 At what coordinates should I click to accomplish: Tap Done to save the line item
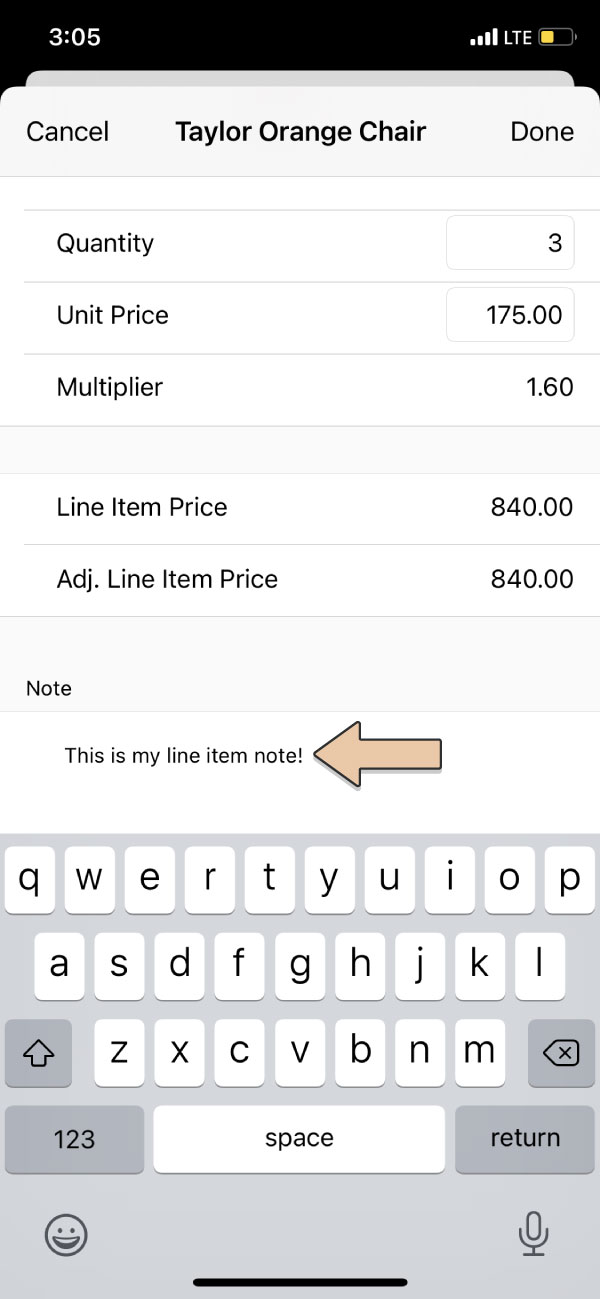tap(542, 132)
